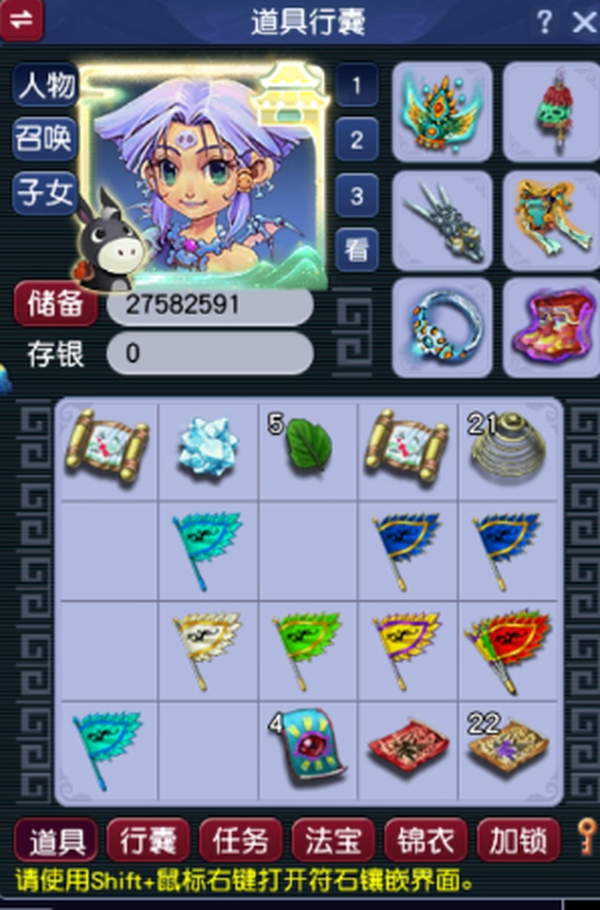Image resolution: width=600 pixels, height=910 pixels.
Task: Open the 法宝 tab
Action: click(333, 840)
